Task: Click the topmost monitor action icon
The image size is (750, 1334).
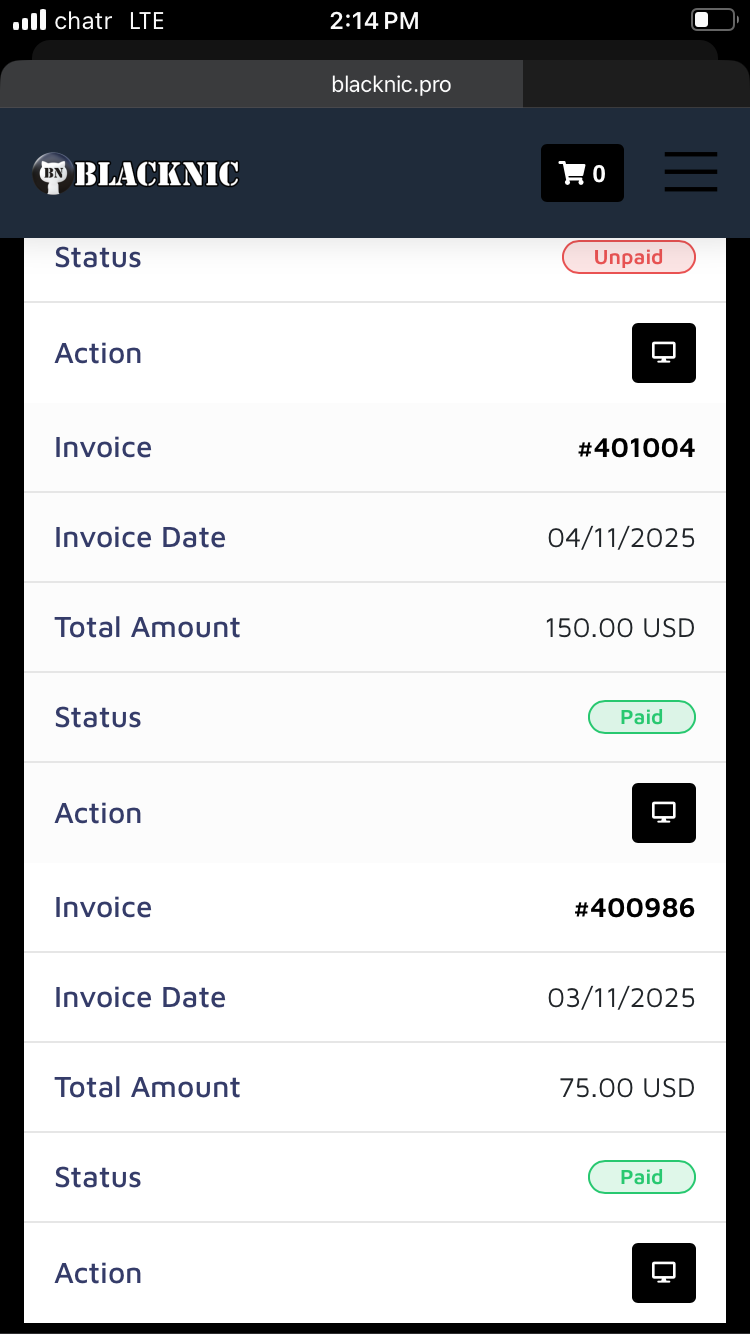Action: pos(663,353)
